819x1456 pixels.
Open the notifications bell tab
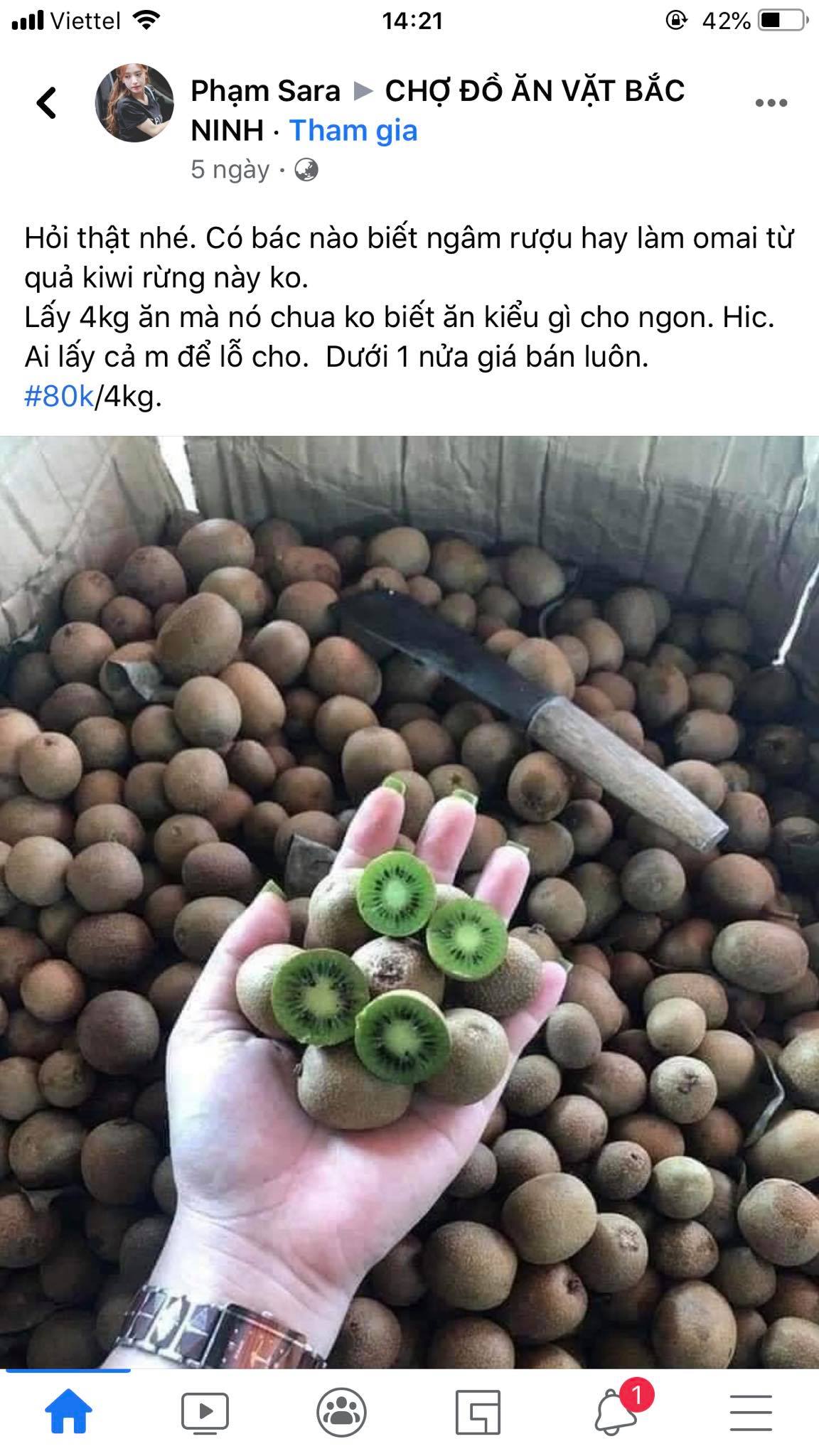(x=614, y=1412)
